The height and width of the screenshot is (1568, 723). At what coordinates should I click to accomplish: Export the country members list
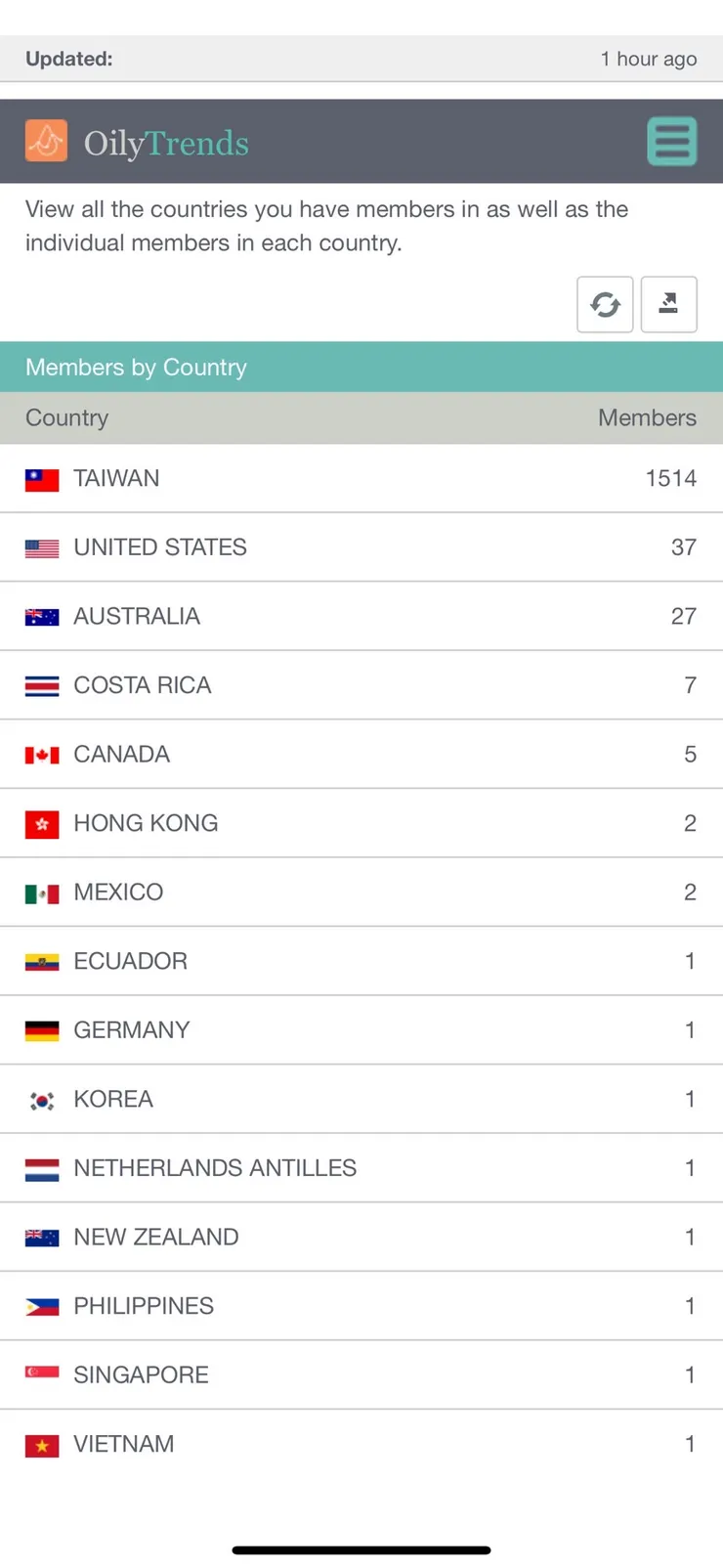pos(668,305)
